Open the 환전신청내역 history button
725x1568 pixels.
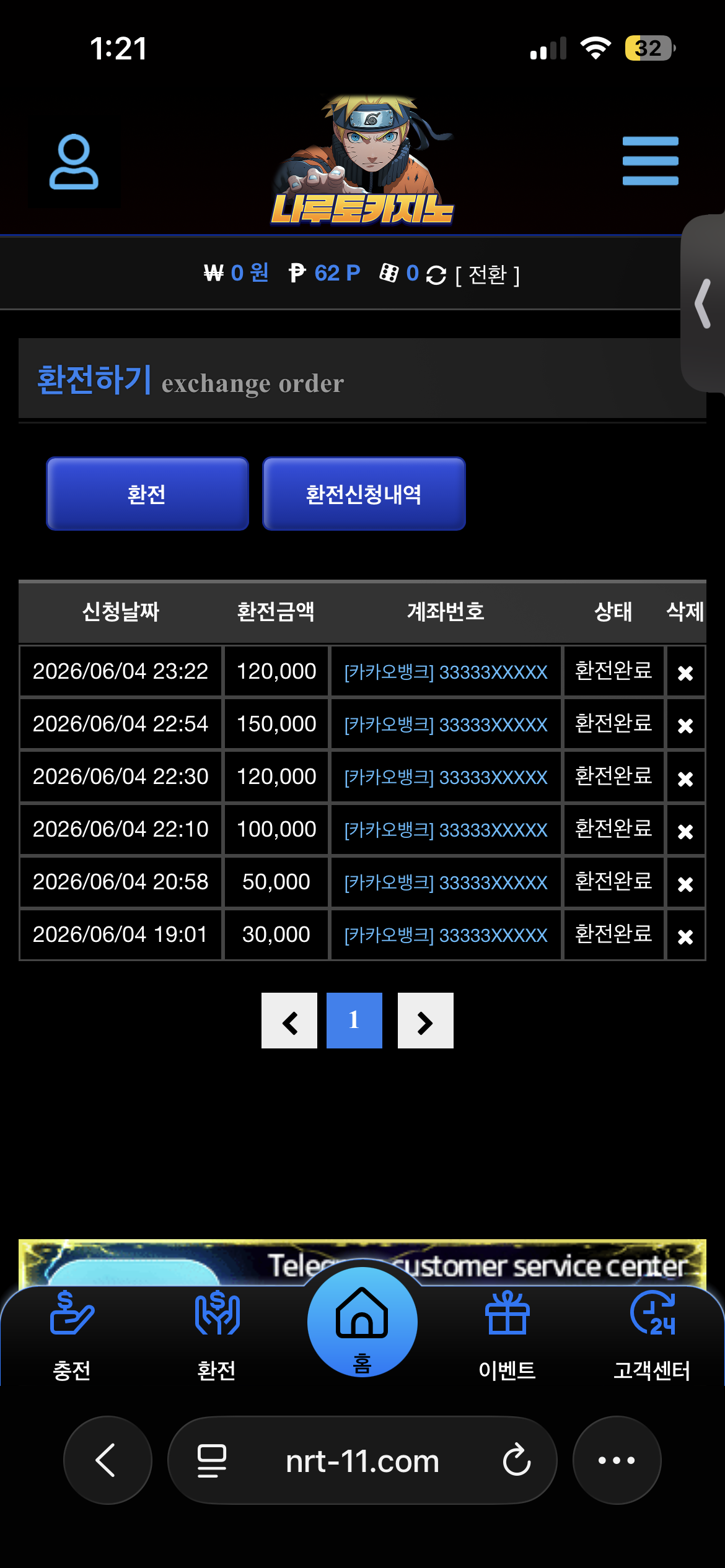point(364,494)
